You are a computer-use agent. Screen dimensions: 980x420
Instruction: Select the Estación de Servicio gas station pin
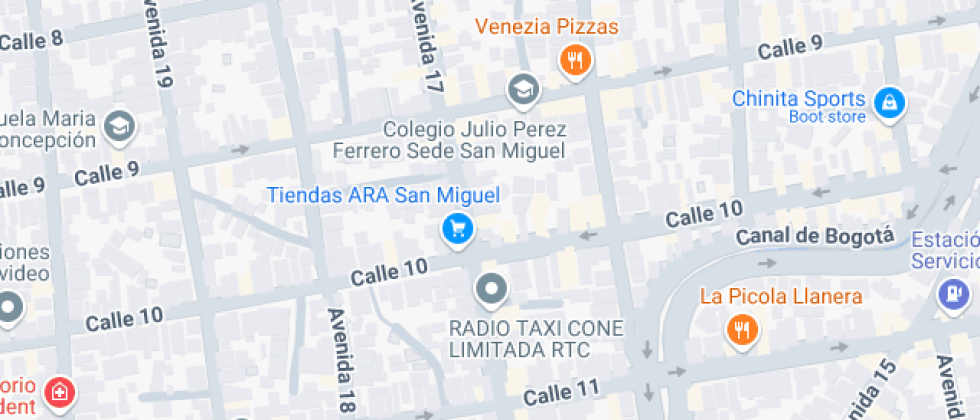tap(952, 293)
